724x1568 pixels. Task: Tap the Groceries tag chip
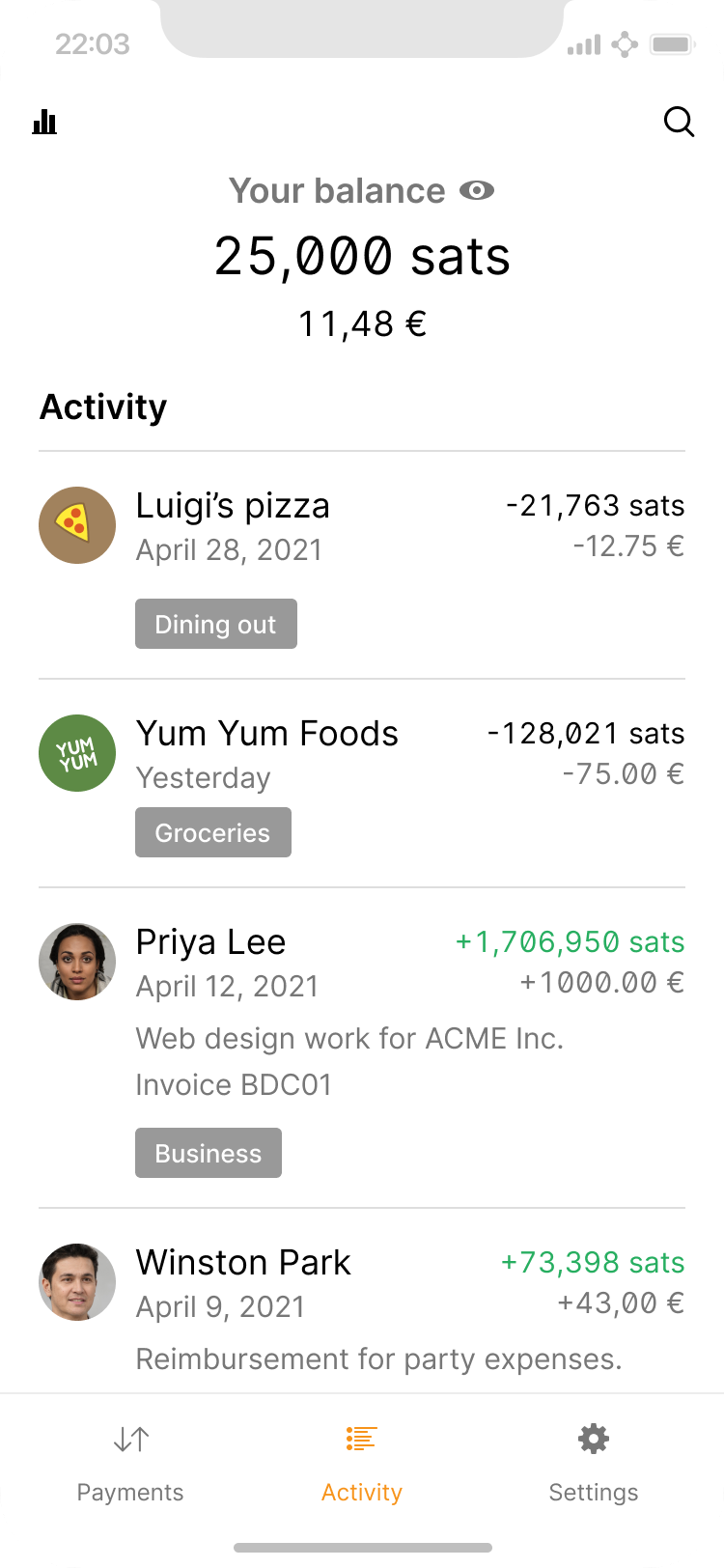click(x=212, y=833)
